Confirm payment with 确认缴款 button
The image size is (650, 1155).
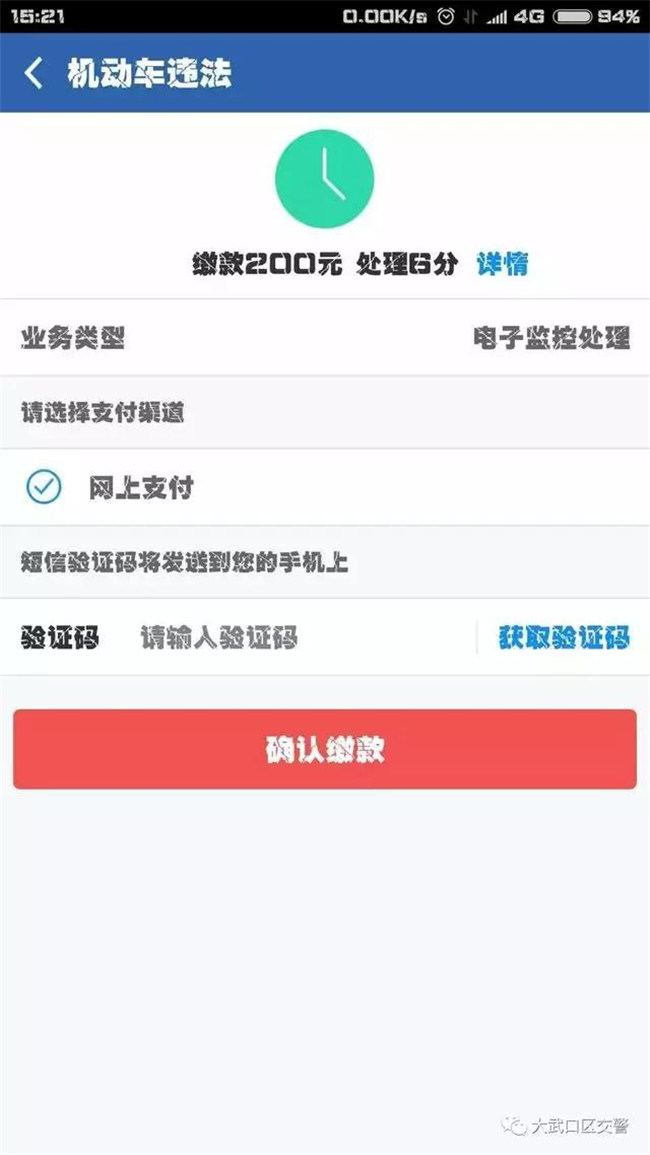coord(325,749)
